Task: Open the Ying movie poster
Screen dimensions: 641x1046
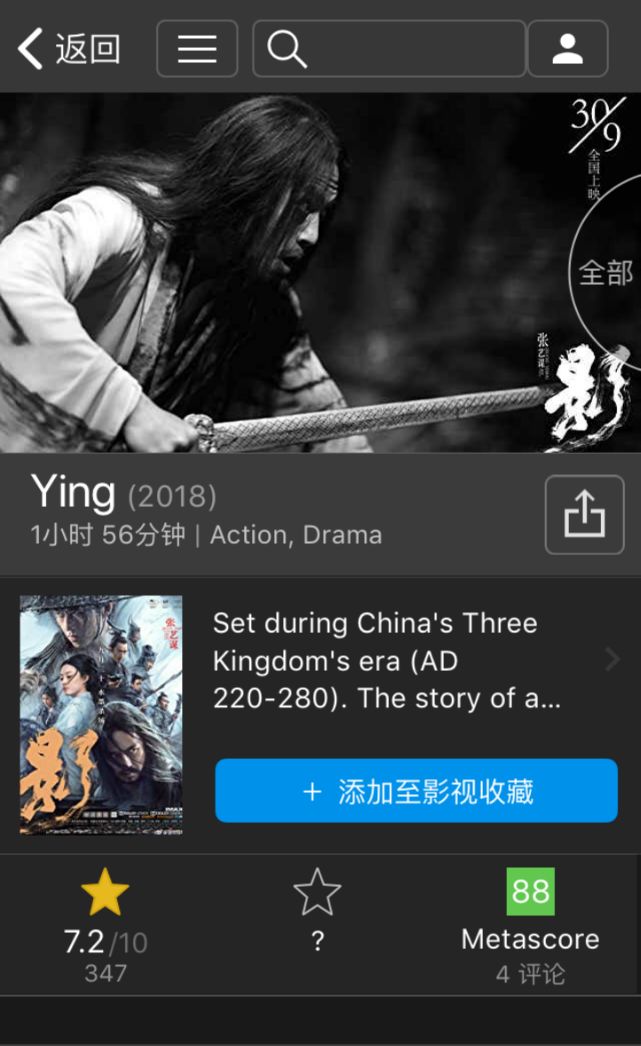Action: tap(101, 714)
